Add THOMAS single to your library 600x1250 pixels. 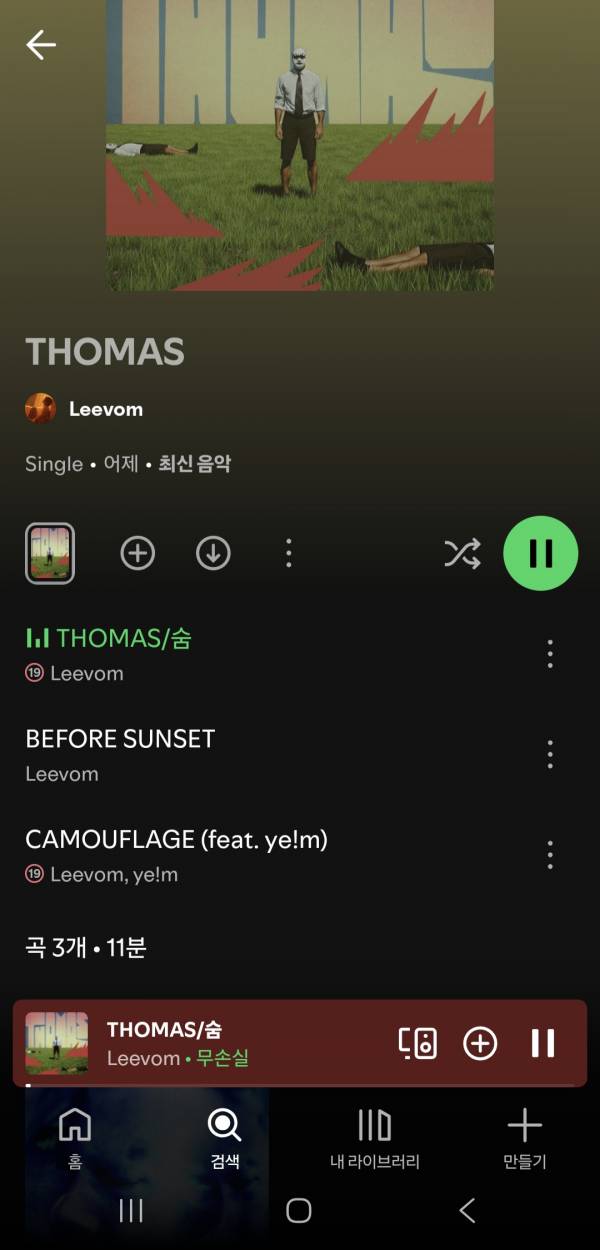(138, 553)
